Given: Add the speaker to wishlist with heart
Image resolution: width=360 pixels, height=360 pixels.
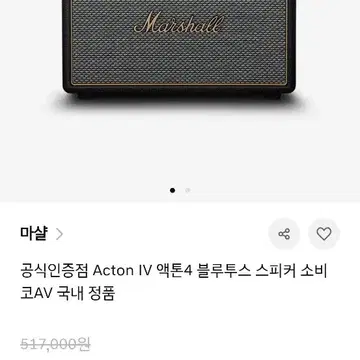Looking at the screenshot, I should pos(324,234).
